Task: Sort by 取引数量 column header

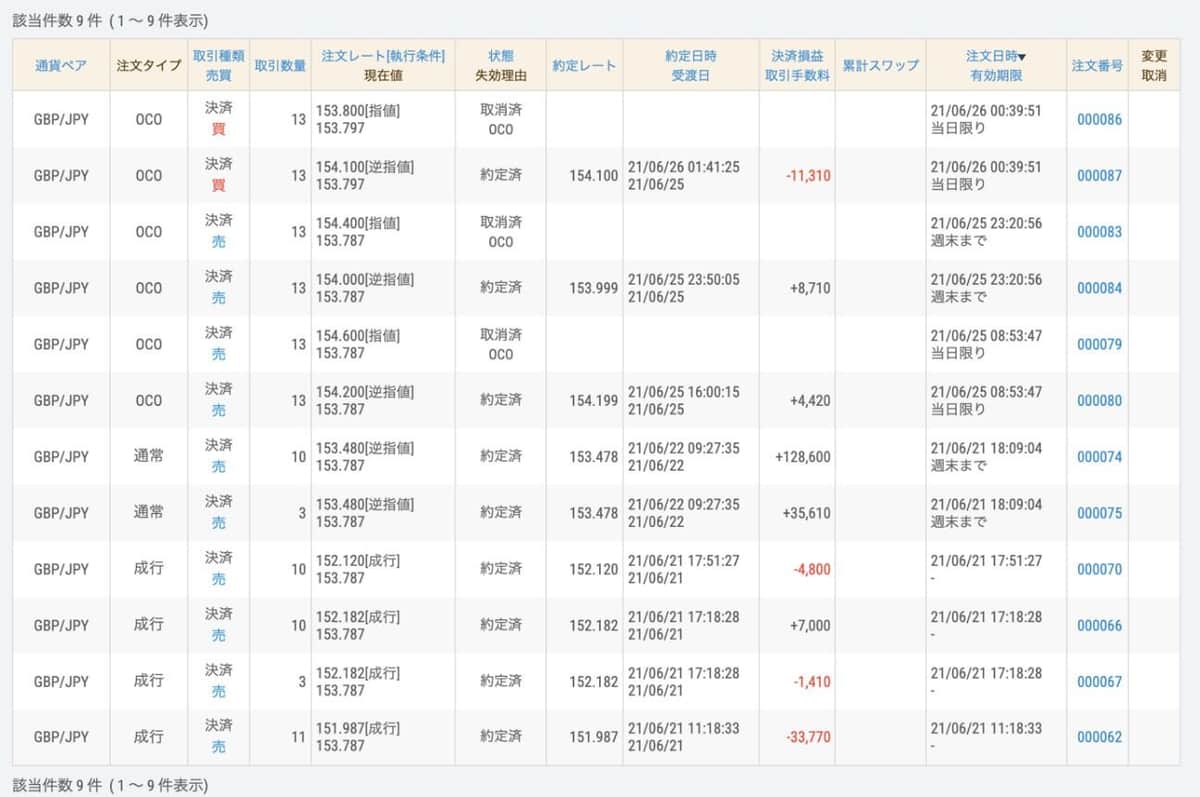Action: [x=280, y=65]
